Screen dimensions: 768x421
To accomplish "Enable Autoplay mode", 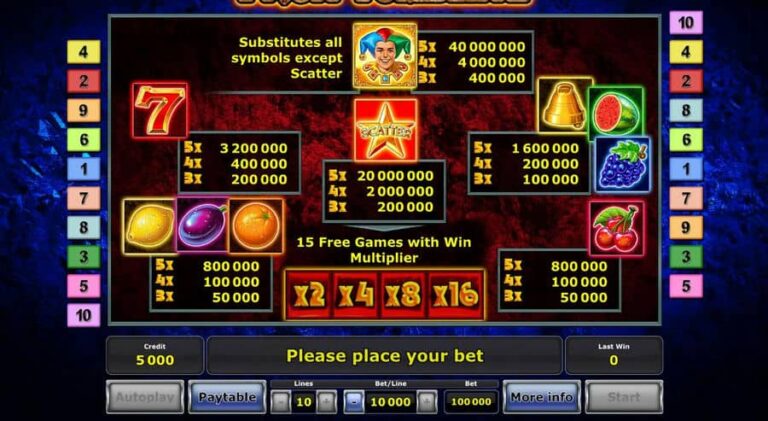I will 144,397.
